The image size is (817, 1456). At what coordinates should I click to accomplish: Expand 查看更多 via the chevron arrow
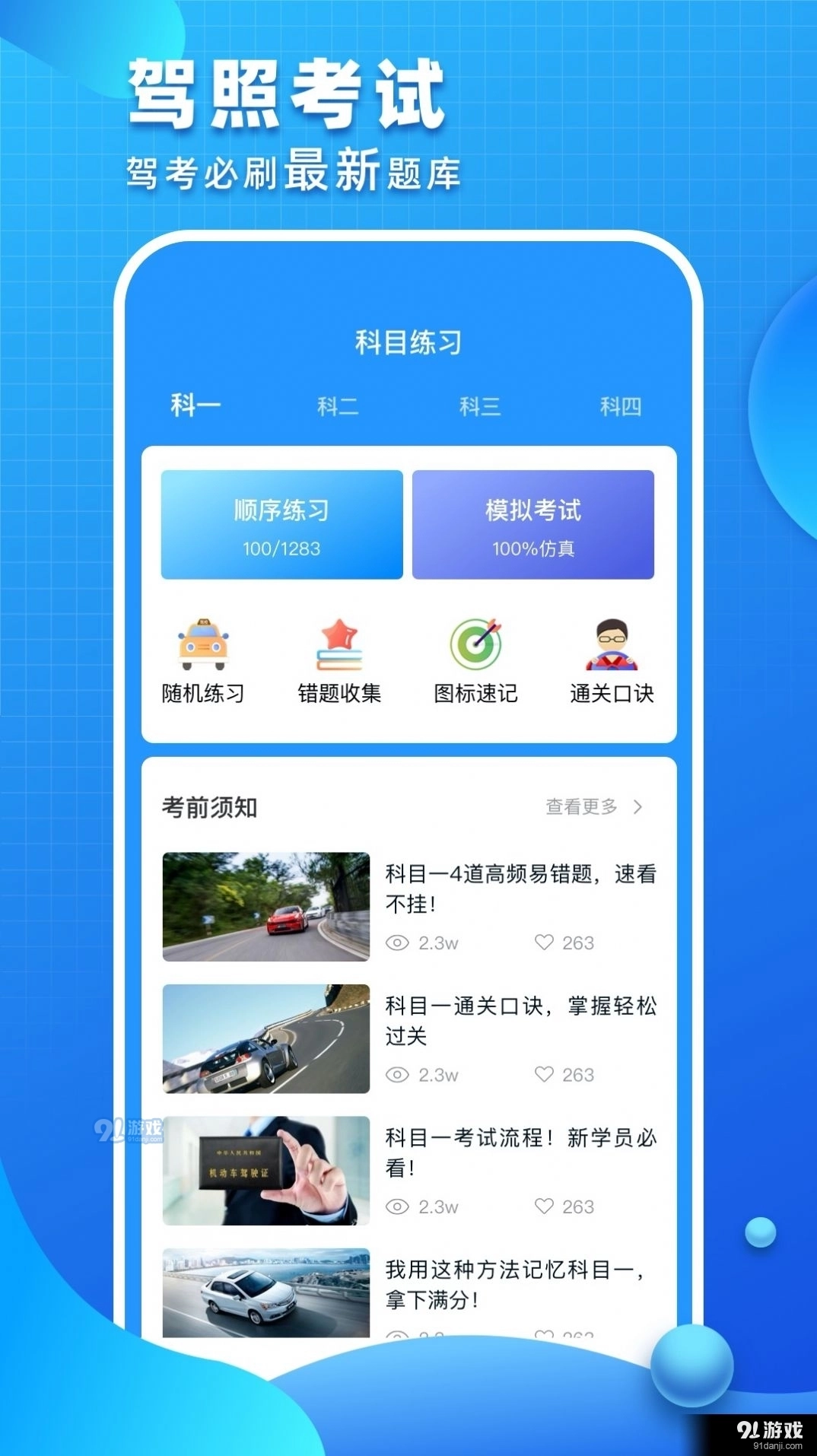(x=640, y=808)
